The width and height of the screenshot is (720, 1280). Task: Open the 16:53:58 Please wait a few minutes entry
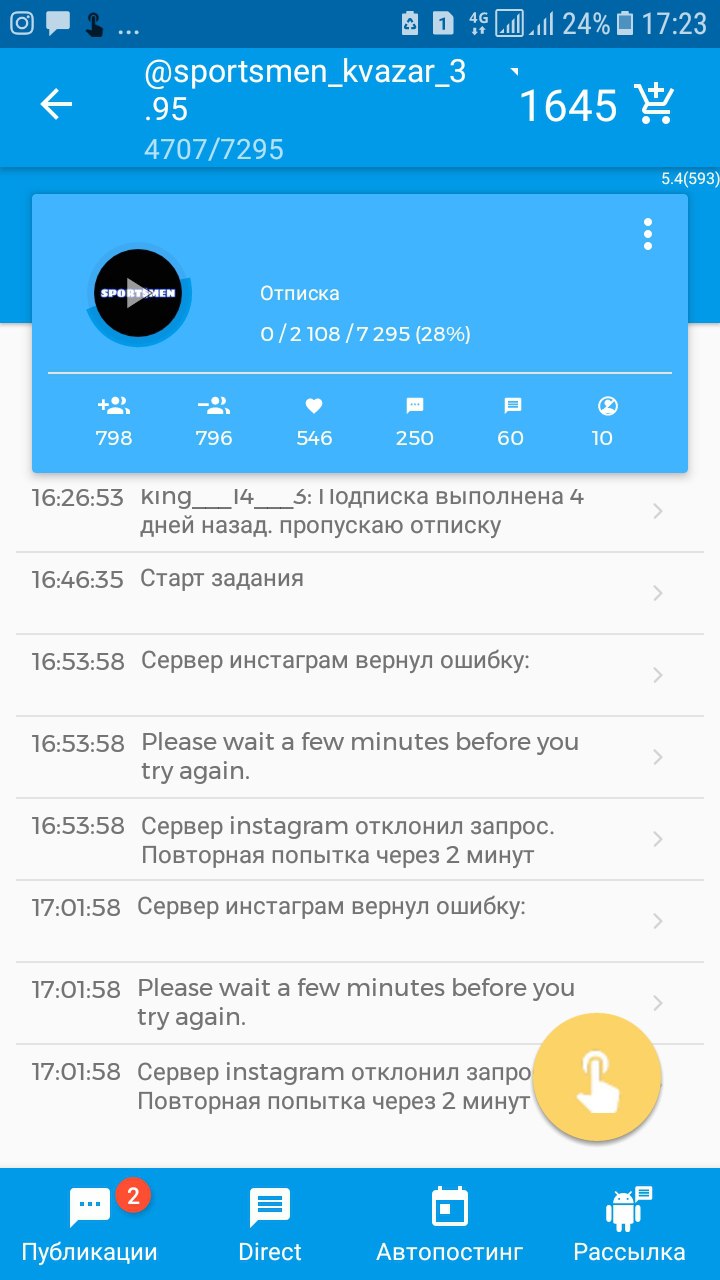tap(360, 756)
